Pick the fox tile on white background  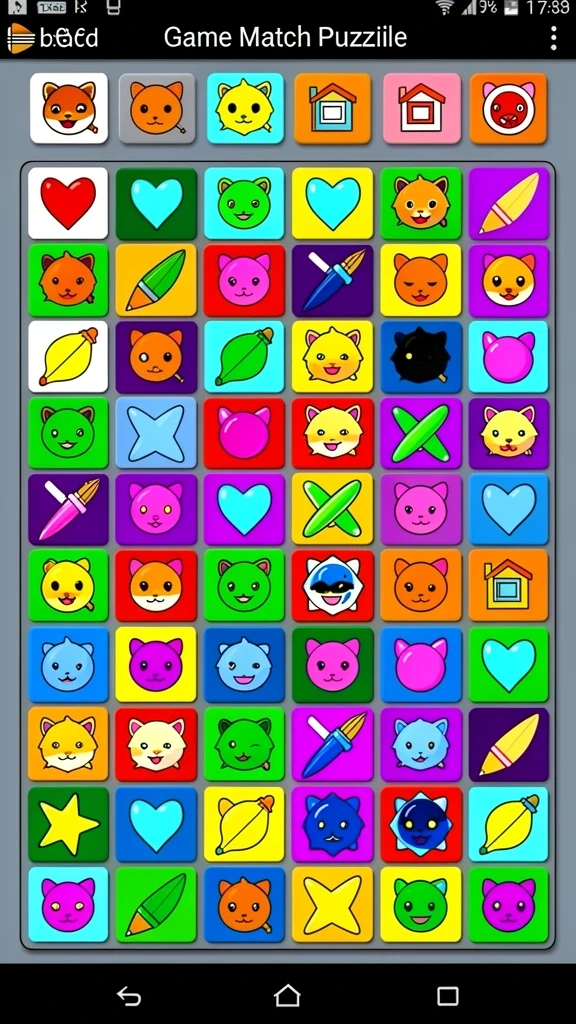[69, 108]
